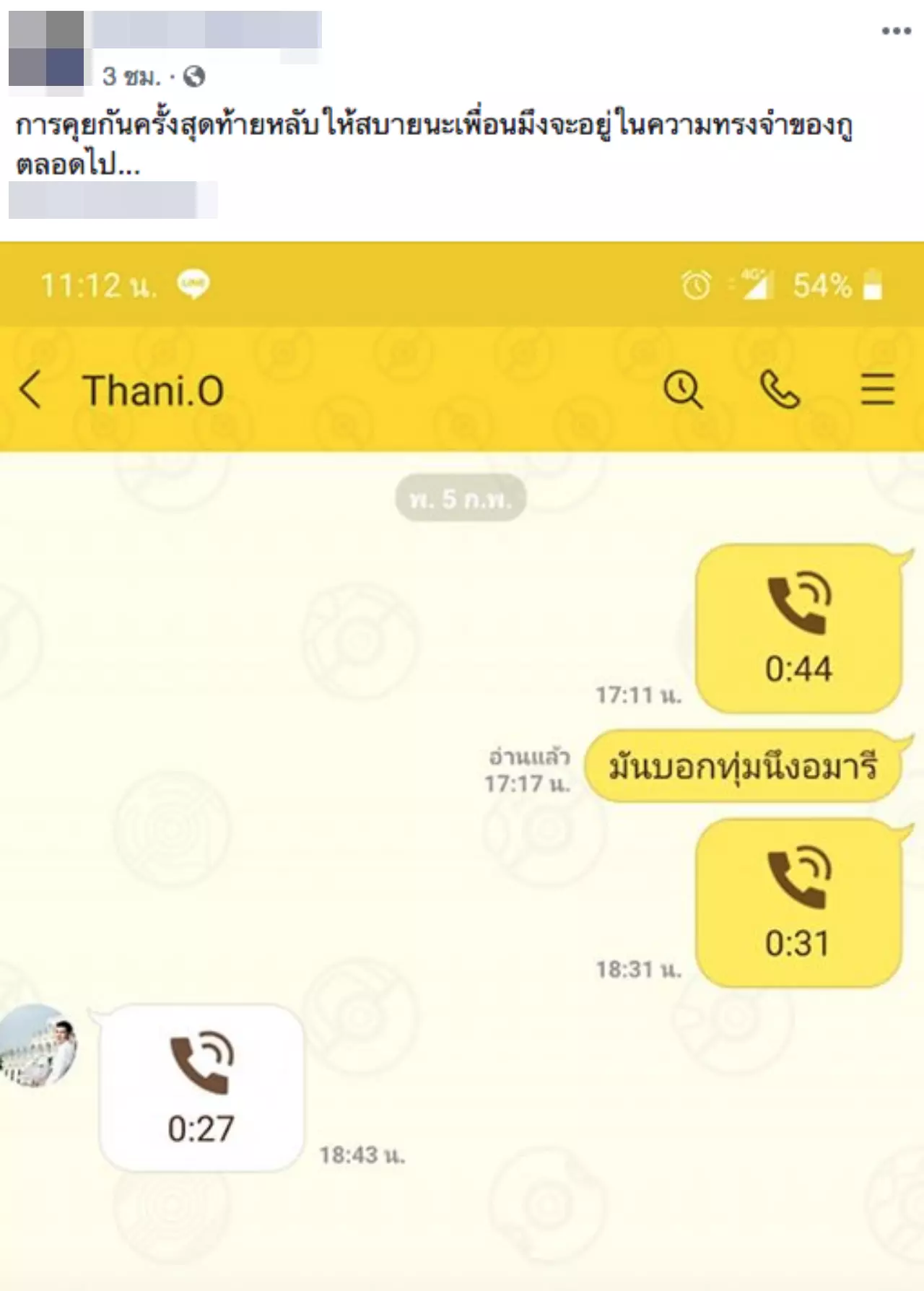This screenshot has height=1291, width=924.
Task: Open the post's three-dot overflow menu
Action: point(896,31)
